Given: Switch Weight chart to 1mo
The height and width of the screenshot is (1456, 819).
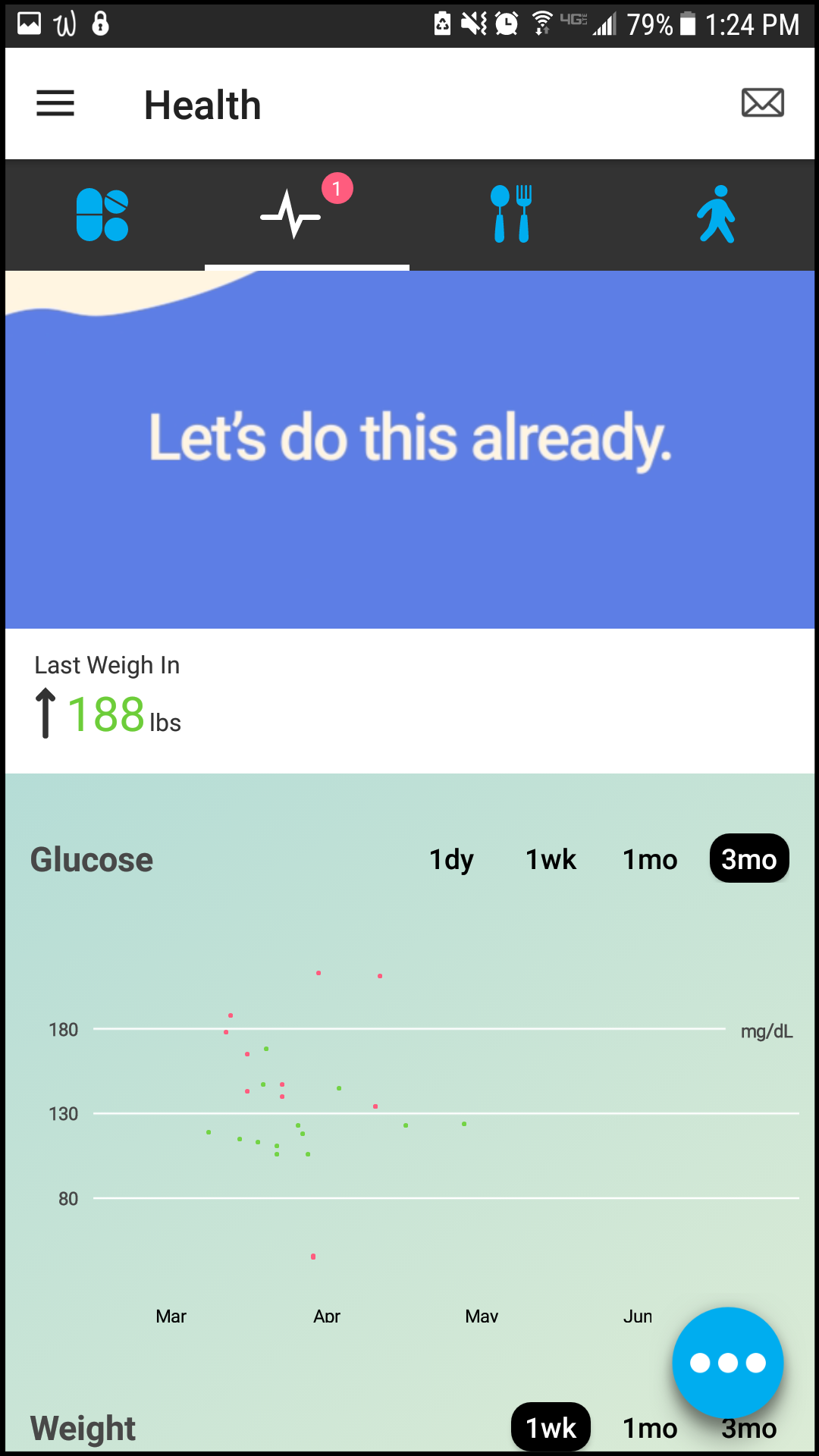Looking at the screenshot, I should point(650,1429).
